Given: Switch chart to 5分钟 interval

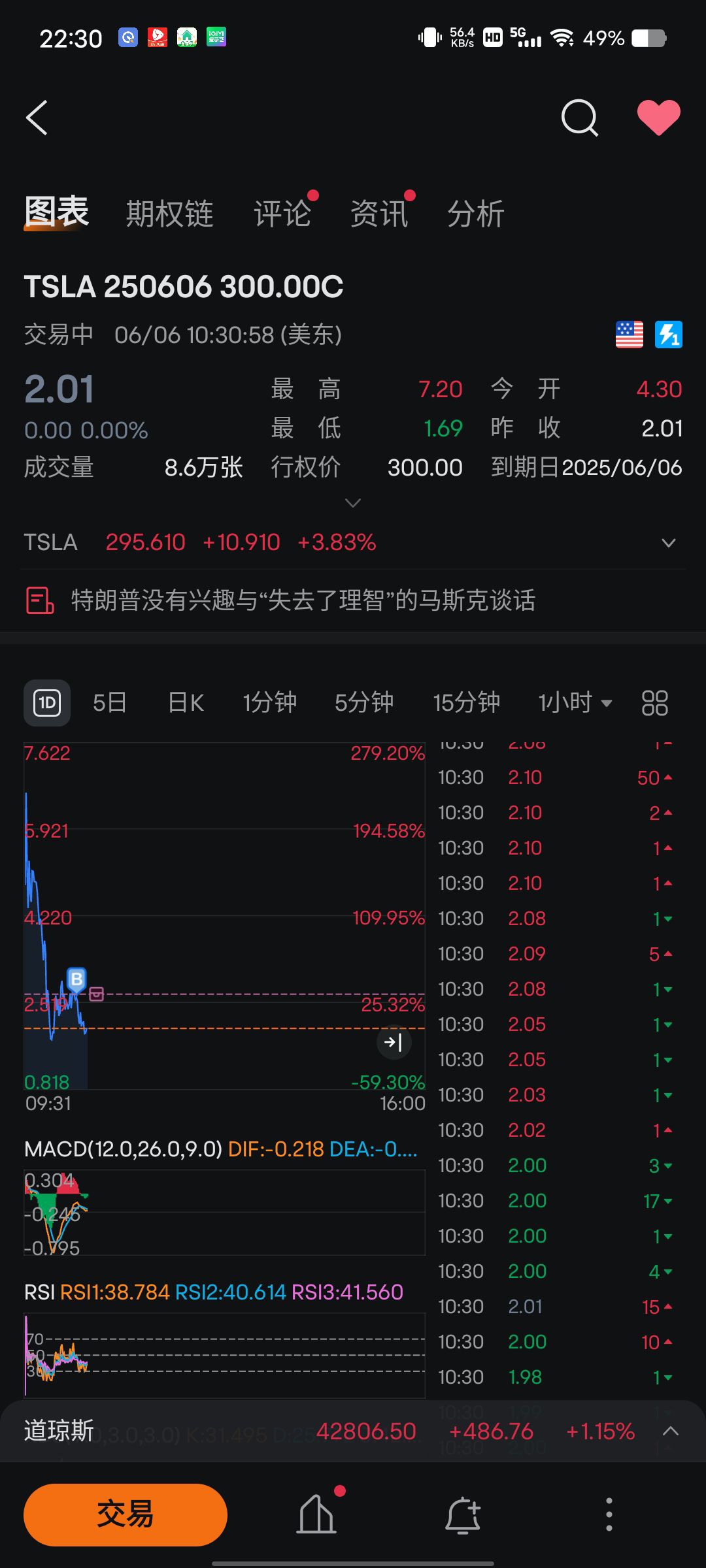Looking at the screenshot, I should (364, 703).
